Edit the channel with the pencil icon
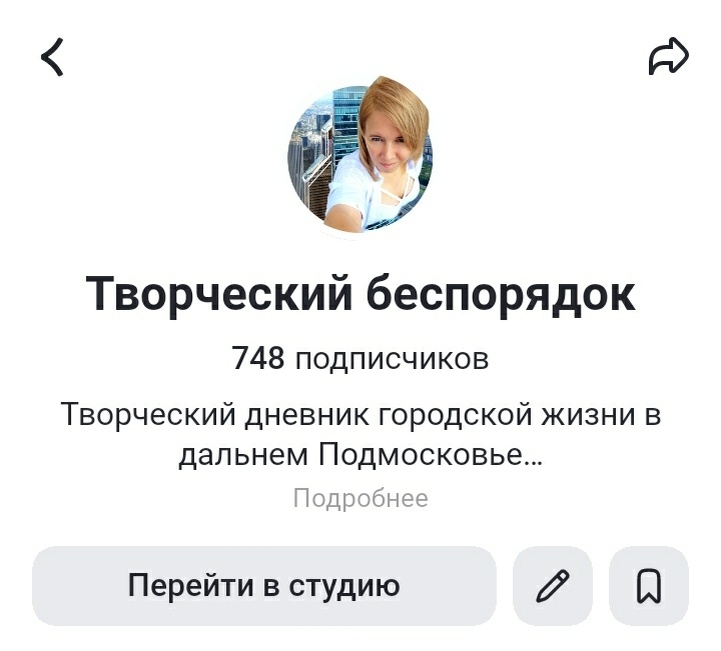This screenshot has width=721, height=651. [552, 586]
